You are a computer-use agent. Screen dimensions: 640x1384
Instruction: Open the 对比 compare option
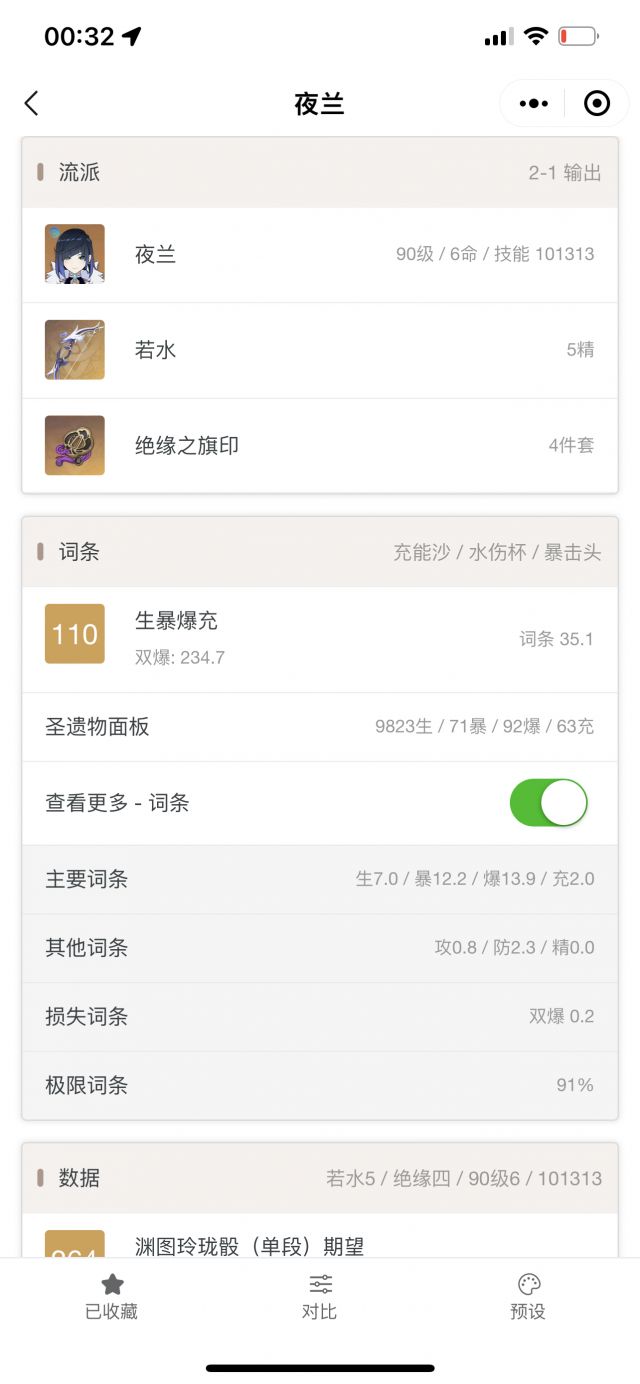(x=320, y=1296)
